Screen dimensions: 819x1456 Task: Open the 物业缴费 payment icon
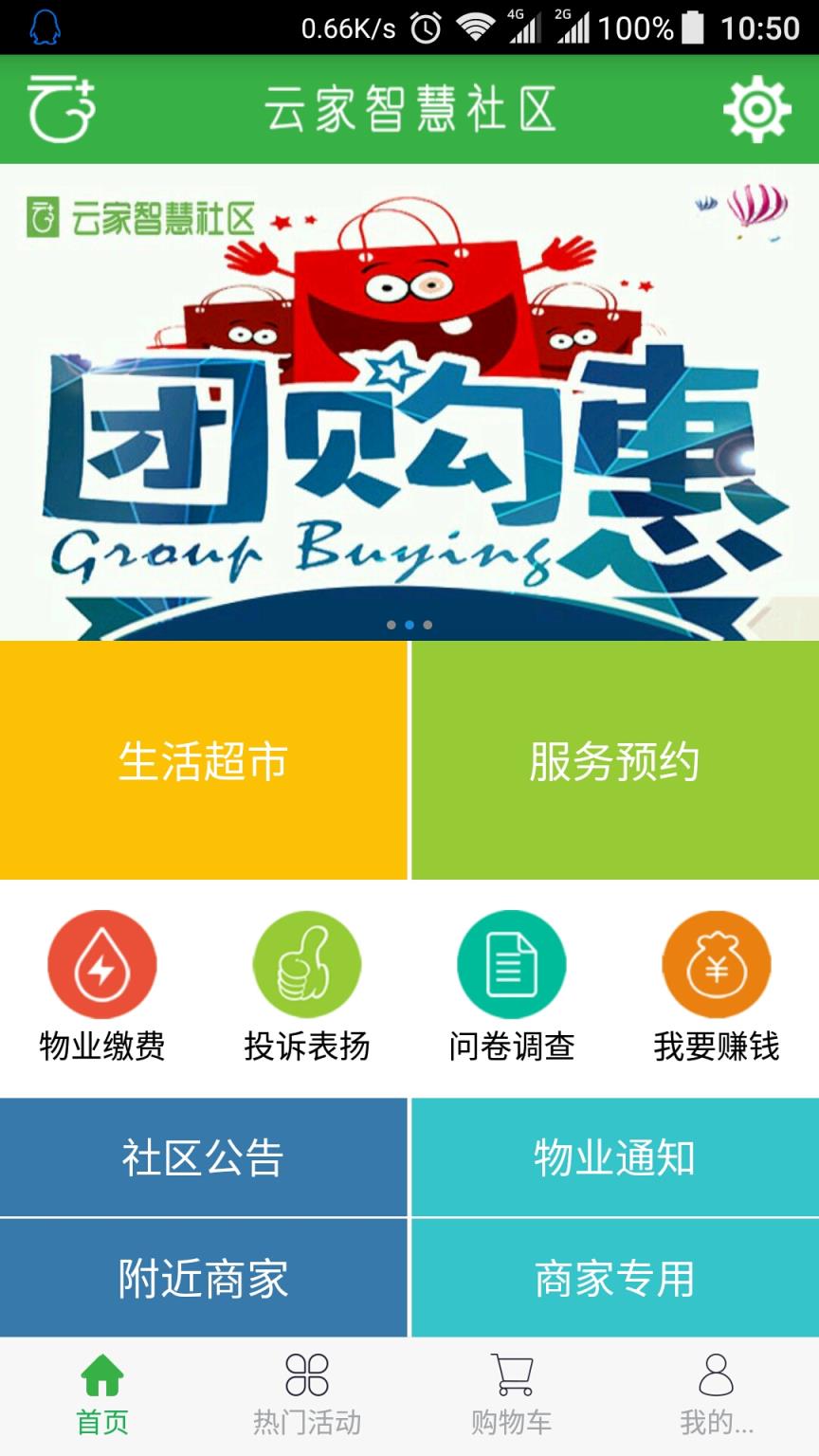click(x=101, y=962)
